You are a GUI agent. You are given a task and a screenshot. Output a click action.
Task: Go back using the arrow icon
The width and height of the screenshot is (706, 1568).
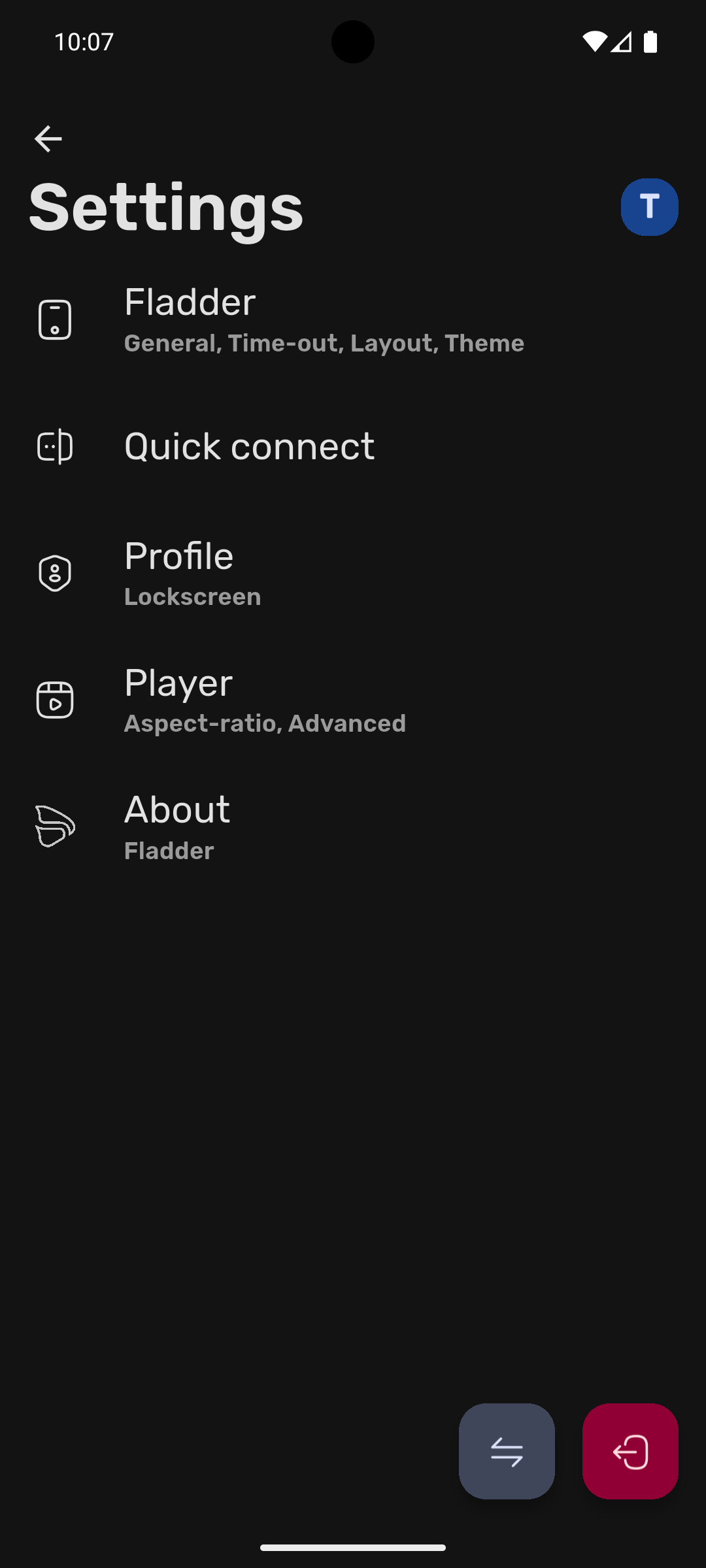click(x=48, y=139)
